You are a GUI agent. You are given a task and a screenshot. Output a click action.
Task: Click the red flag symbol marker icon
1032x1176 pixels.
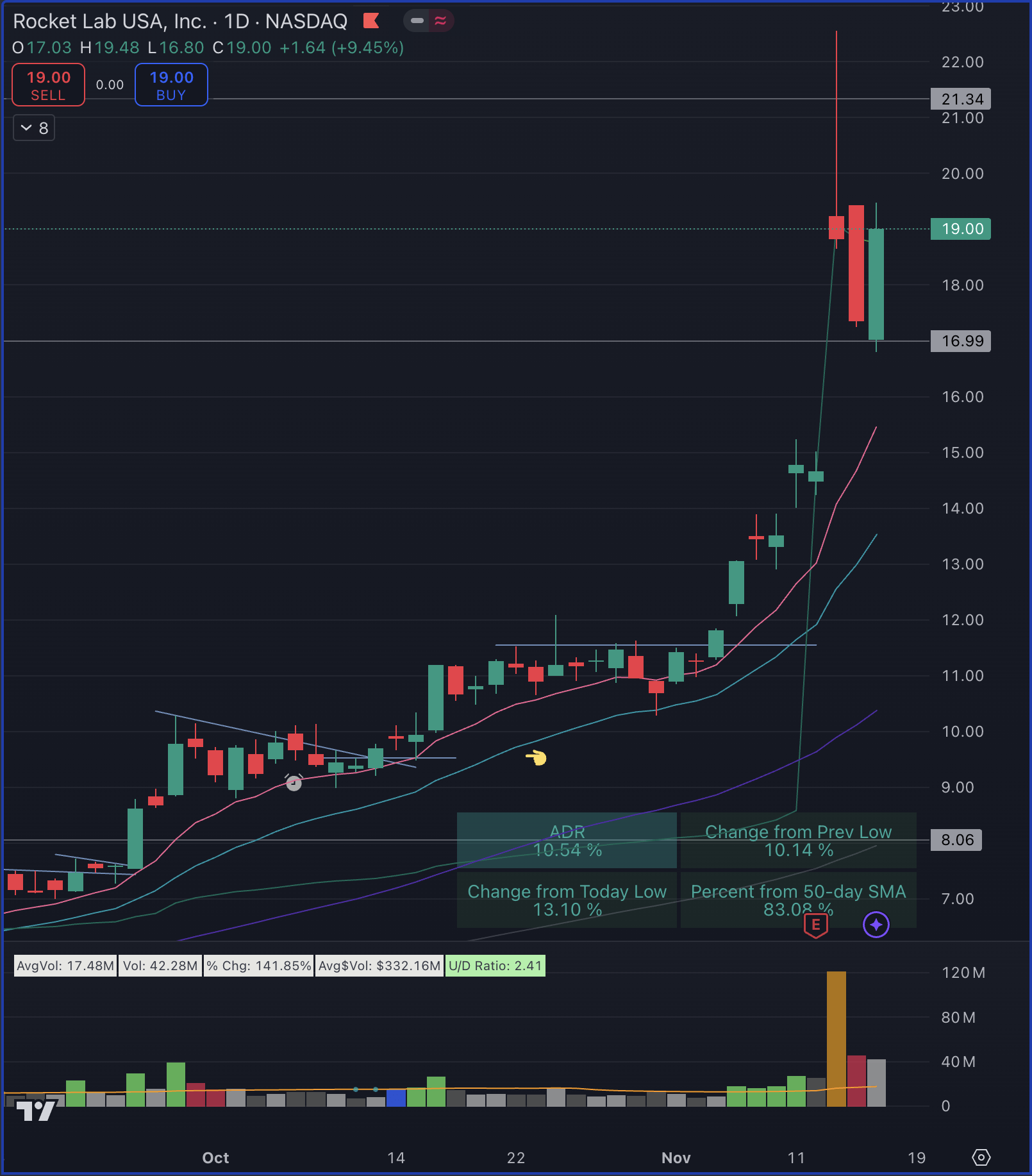pos(370,20)
